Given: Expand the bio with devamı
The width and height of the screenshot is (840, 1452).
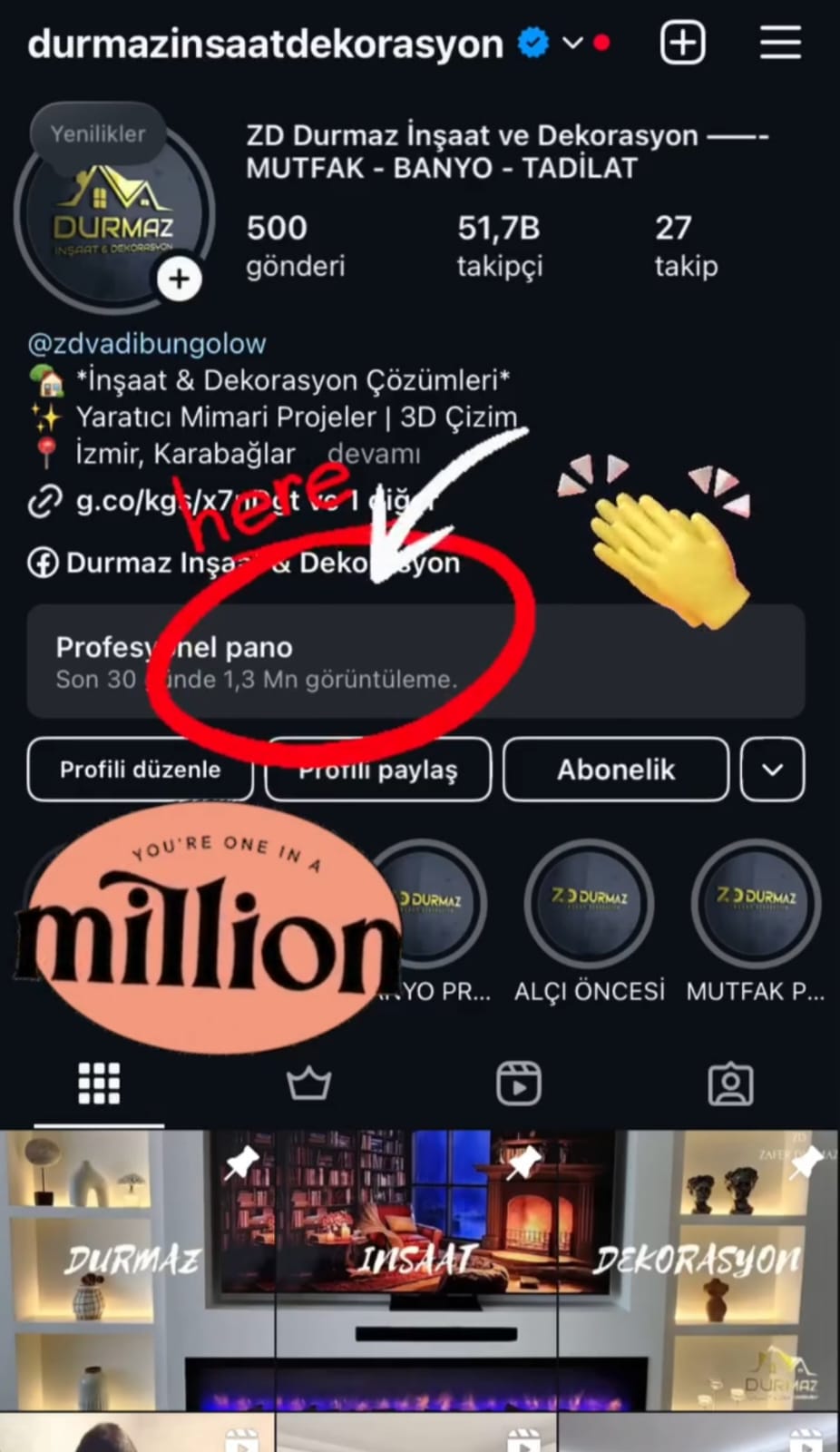Looking at the screenshot, I should (374, 453).
